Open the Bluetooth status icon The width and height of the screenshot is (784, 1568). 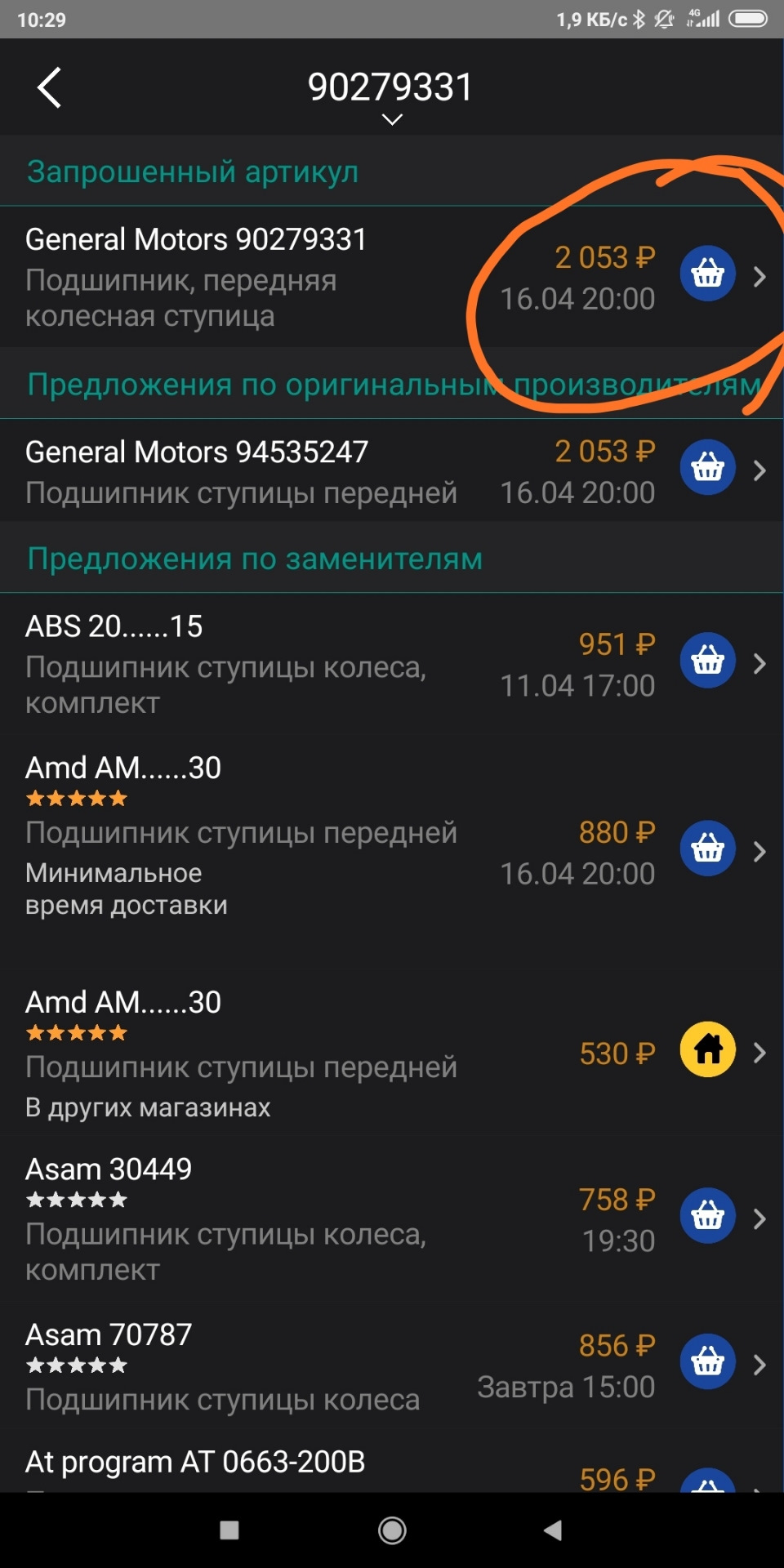click(x=640, y=19)
